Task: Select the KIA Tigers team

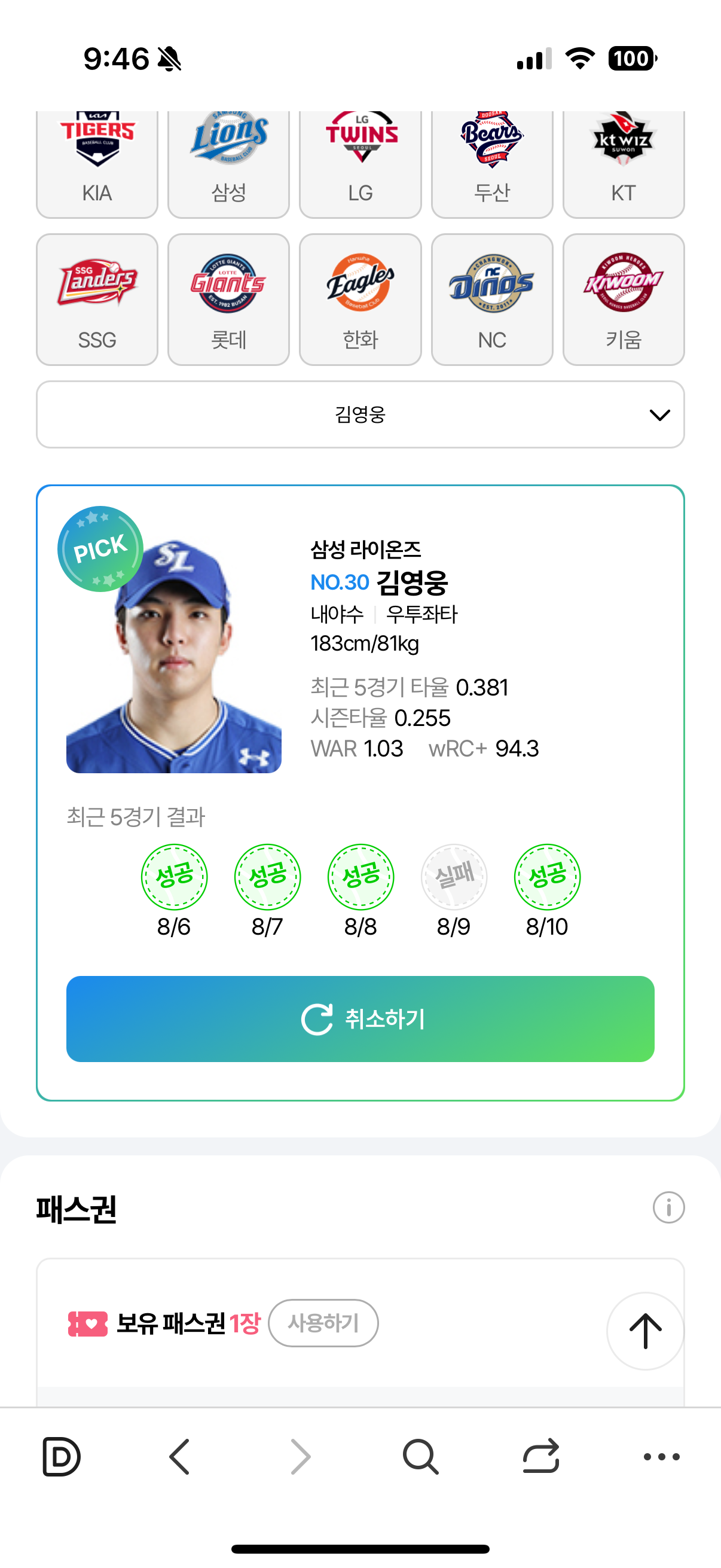Action: (x=97, y=163)
